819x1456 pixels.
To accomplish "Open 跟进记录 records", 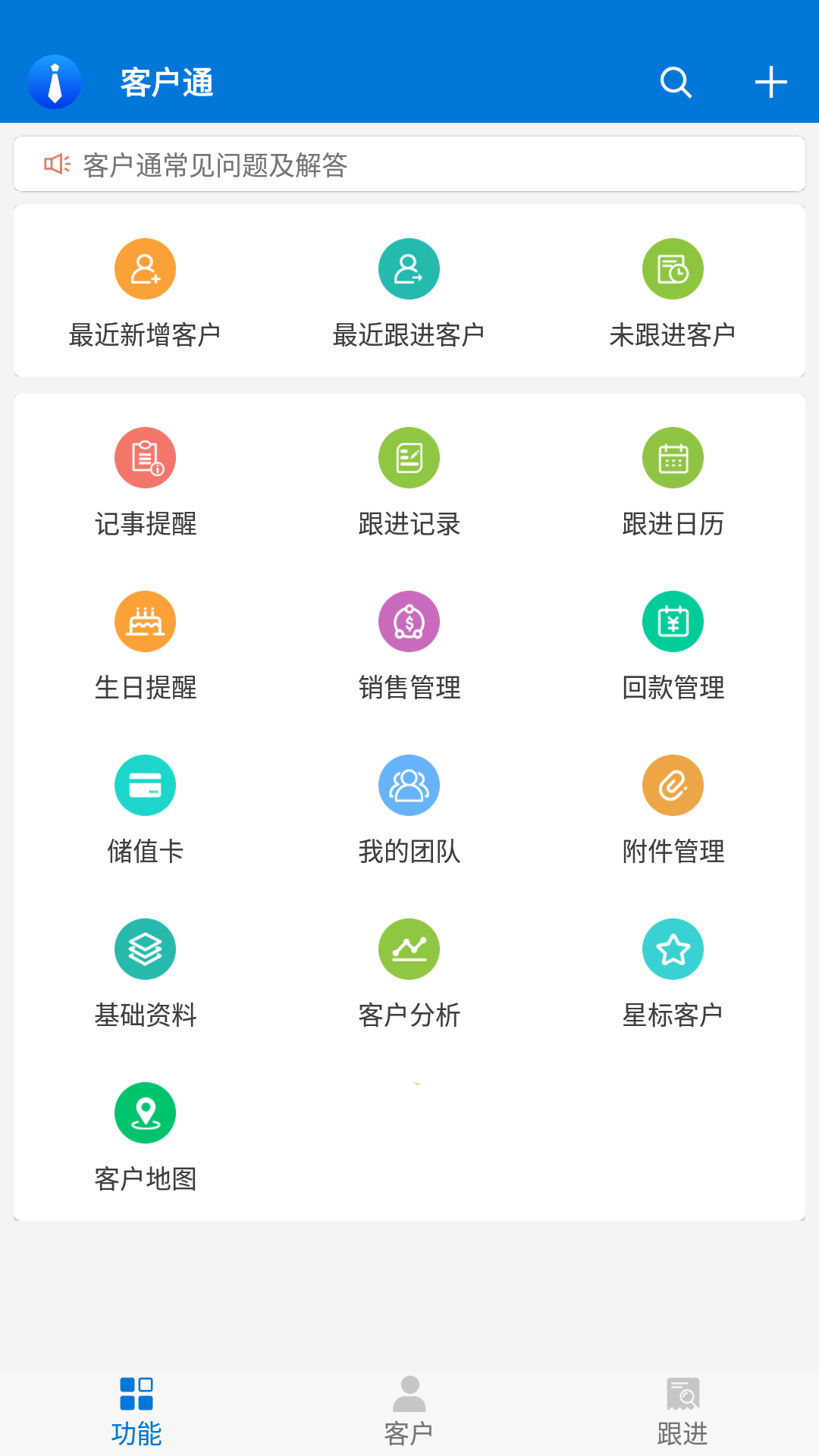I will 409,482.
